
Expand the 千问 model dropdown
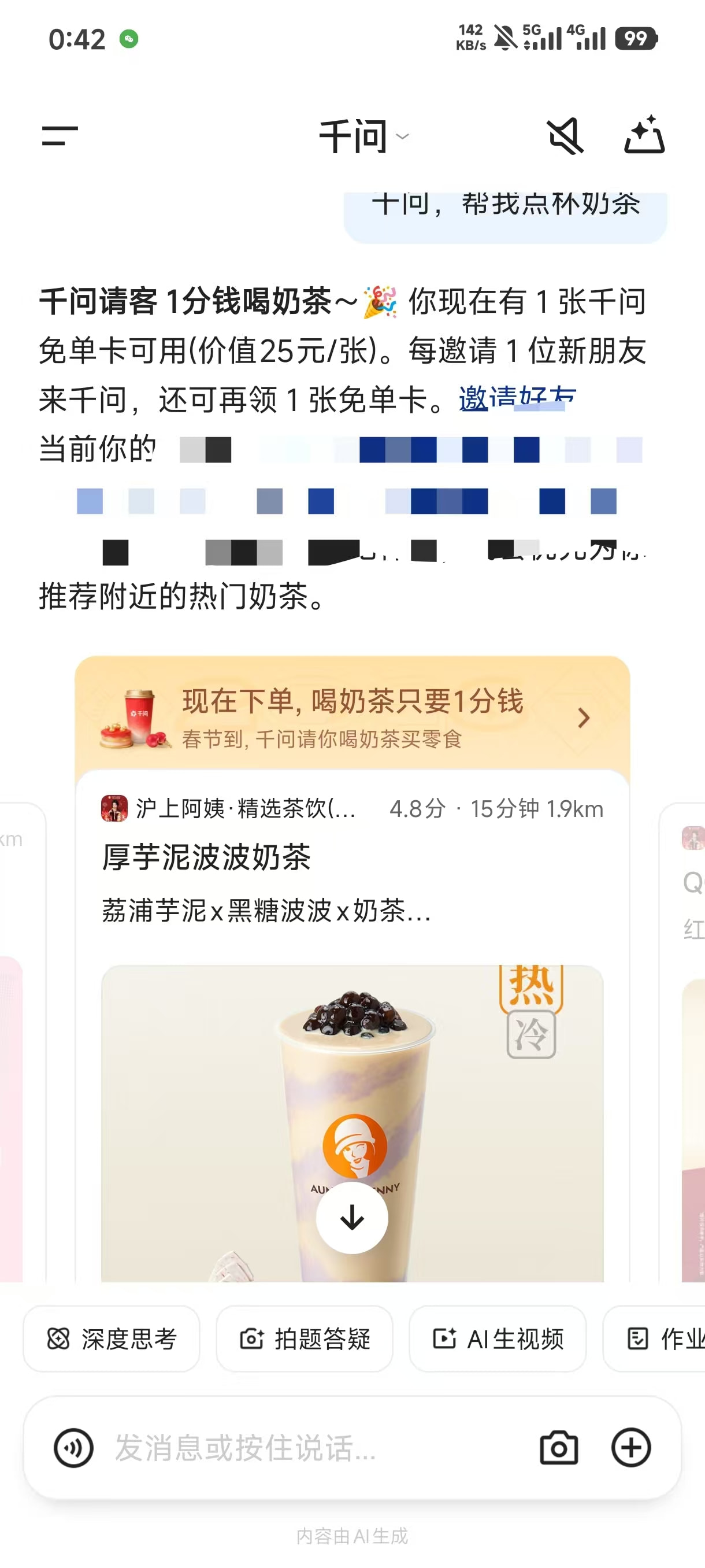(x=363, y=136)
